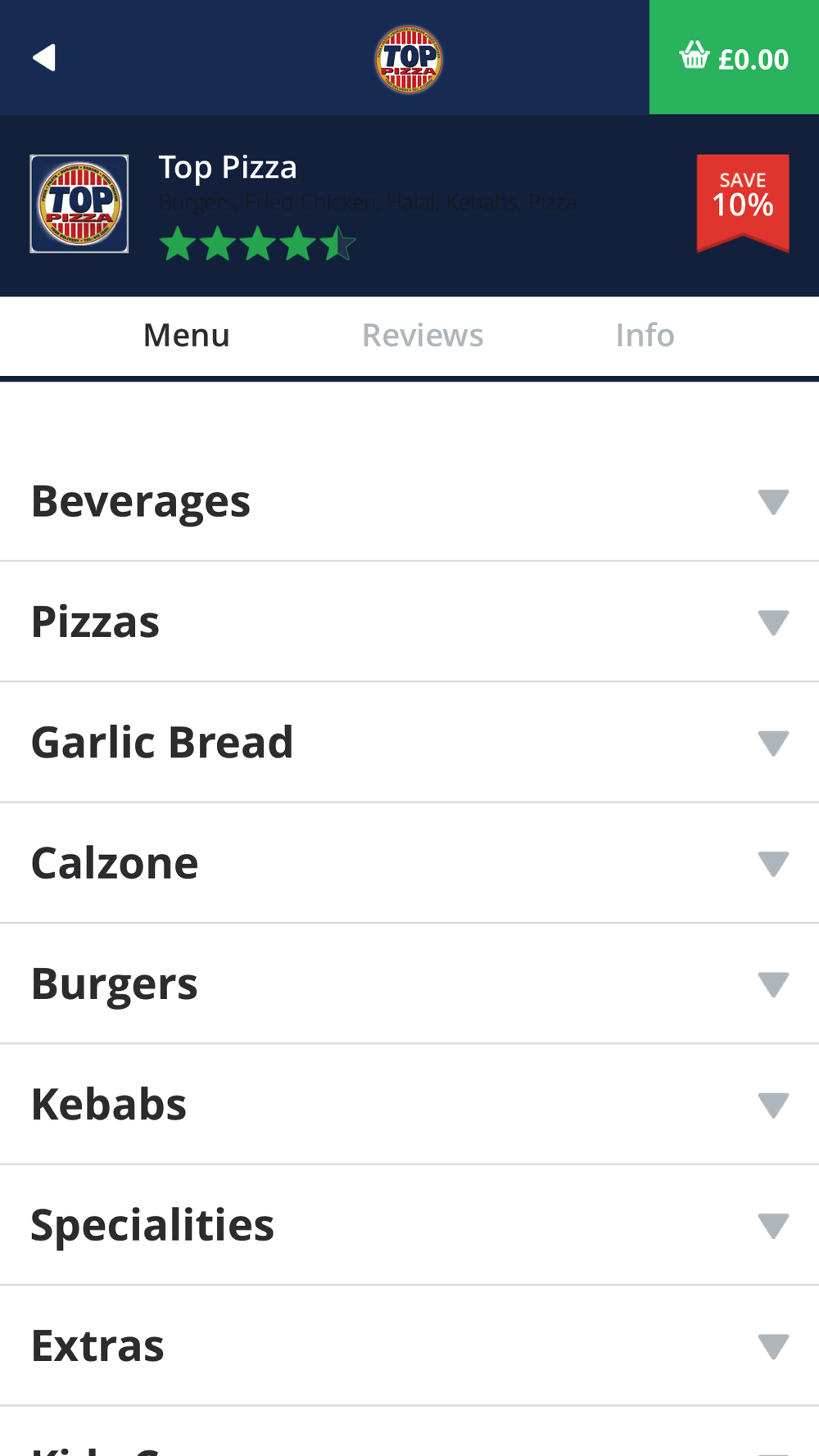Open the basket showing £0.00
819x1456 pixels.
coord(734,57)
